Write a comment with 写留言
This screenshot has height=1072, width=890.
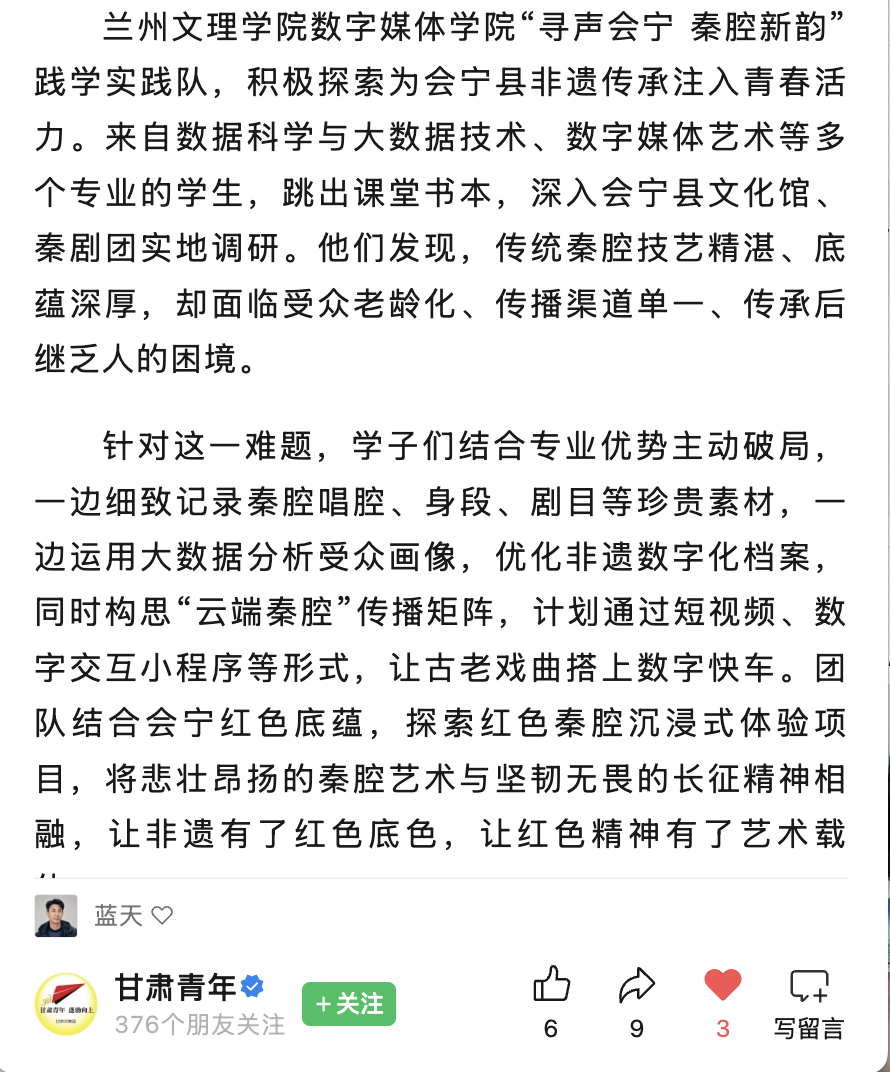point(809,1002)
